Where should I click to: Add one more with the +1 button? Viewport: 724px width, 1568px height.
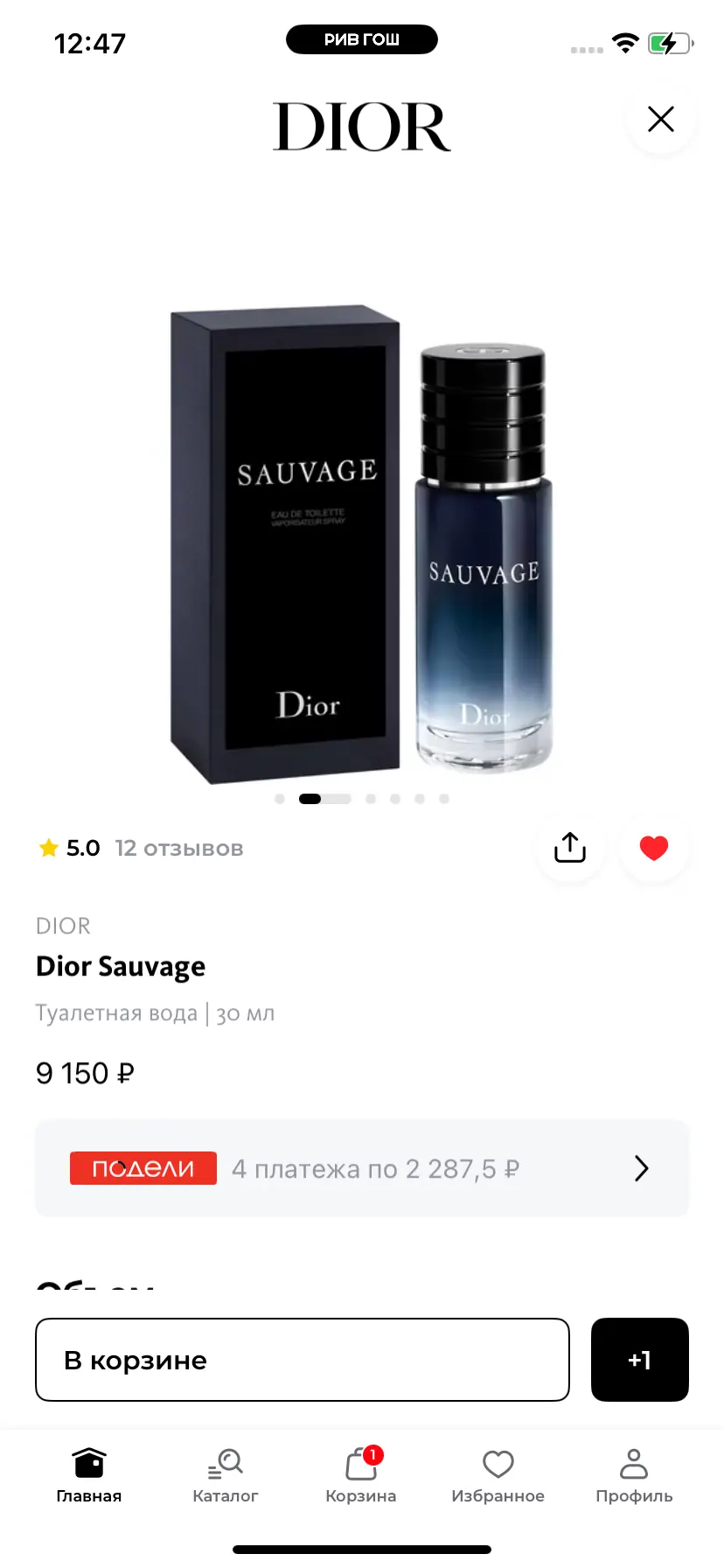[639, 1360]
